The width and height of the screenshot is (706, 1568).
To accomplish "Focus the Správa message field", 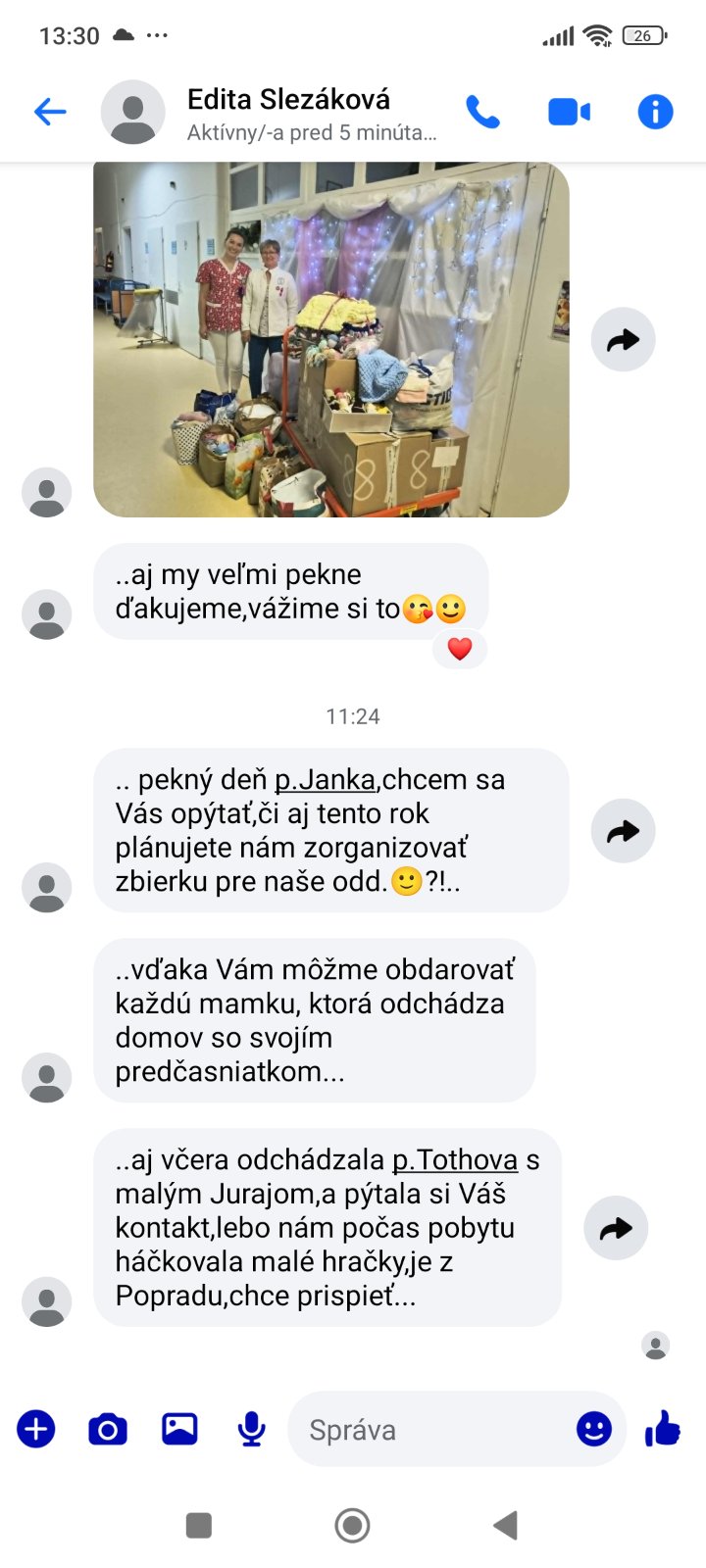I will tap(431, 1430).
